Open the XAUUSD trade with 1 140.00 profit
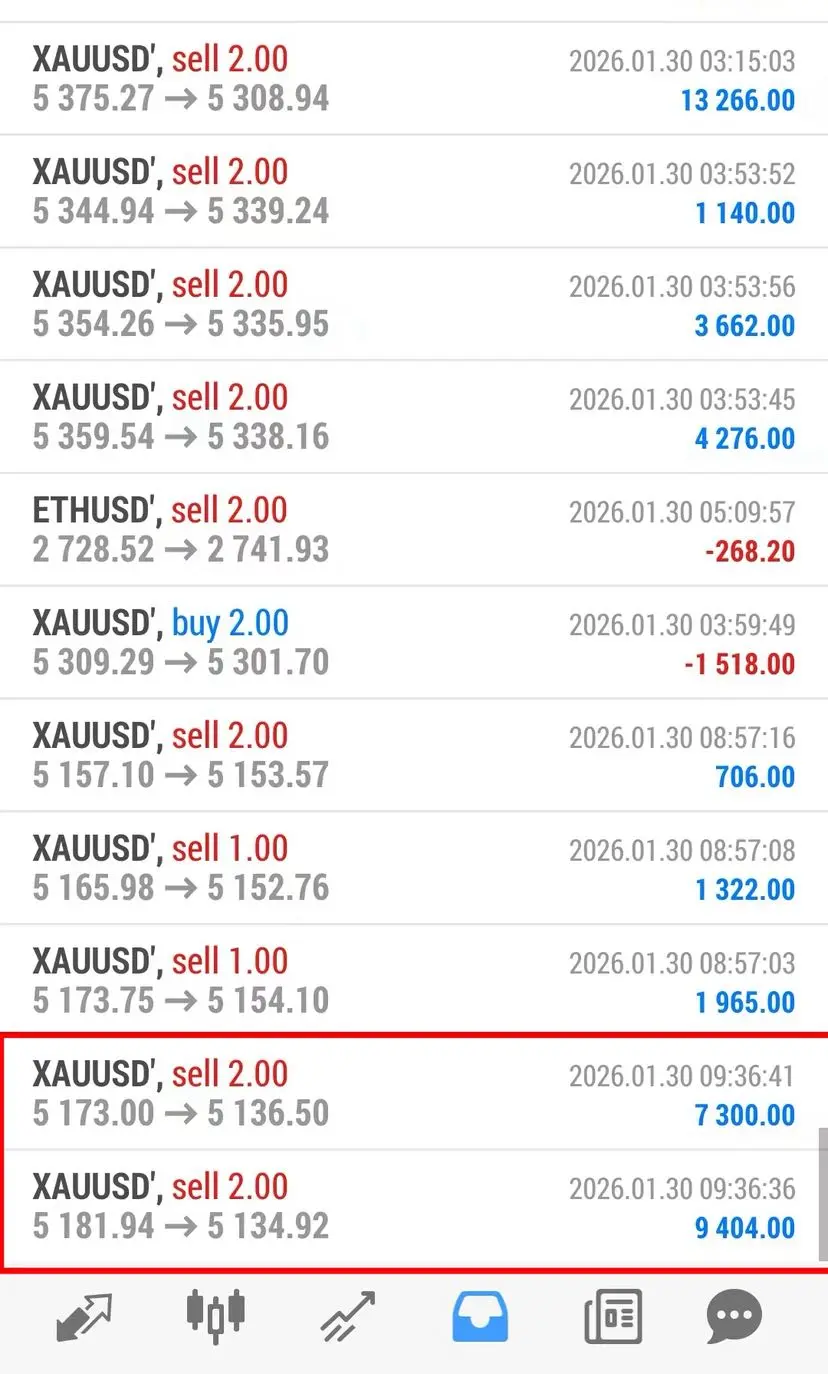Viewport: 828px width, 1374px height. pos(414,192)
